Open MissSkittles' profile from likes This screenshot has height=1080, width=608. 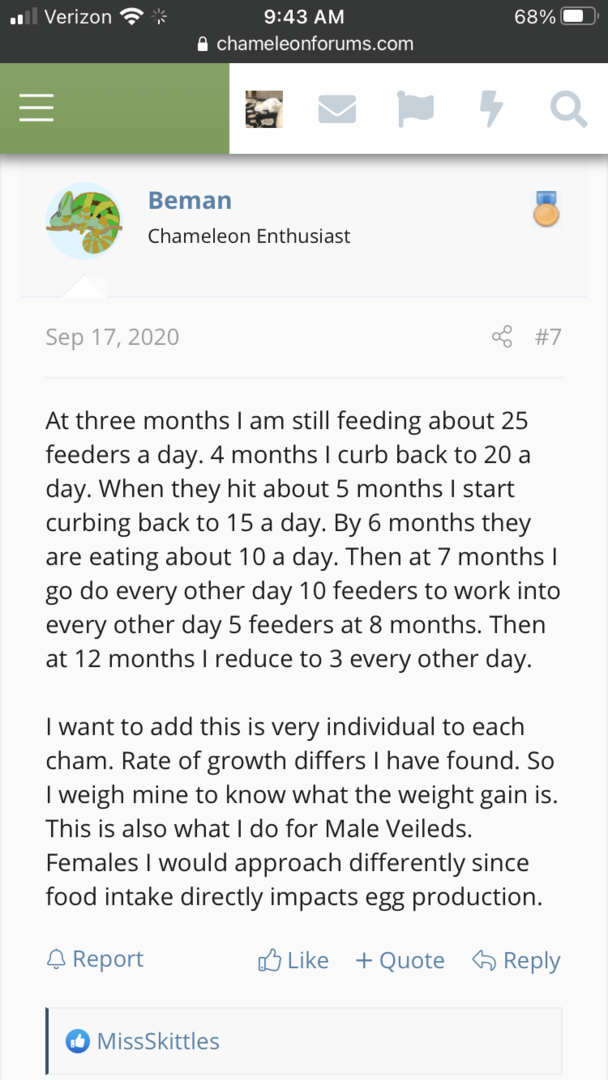pyautogui.click(x=158, y=1041)
